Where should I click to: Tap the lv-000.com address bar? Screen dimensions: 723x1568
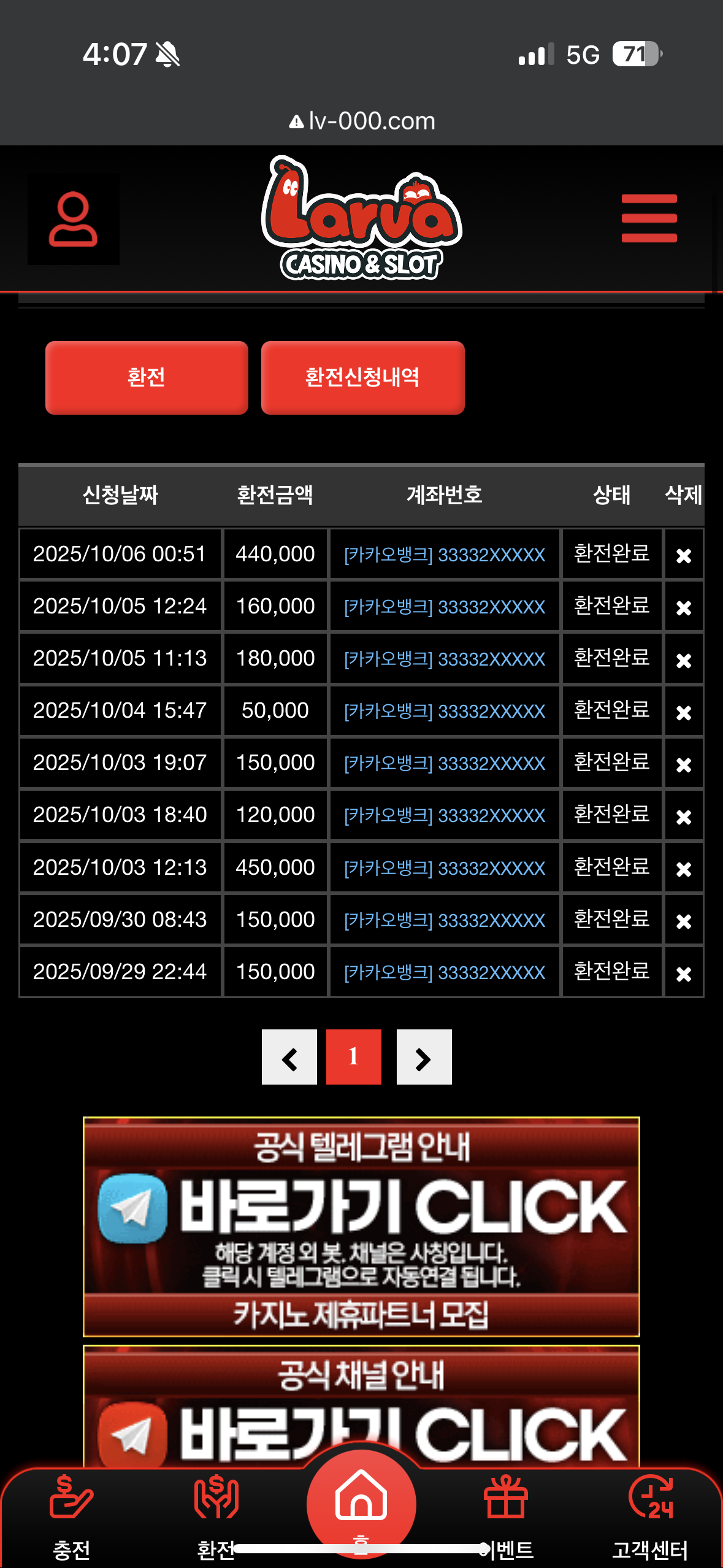click(x=362, y=121)
